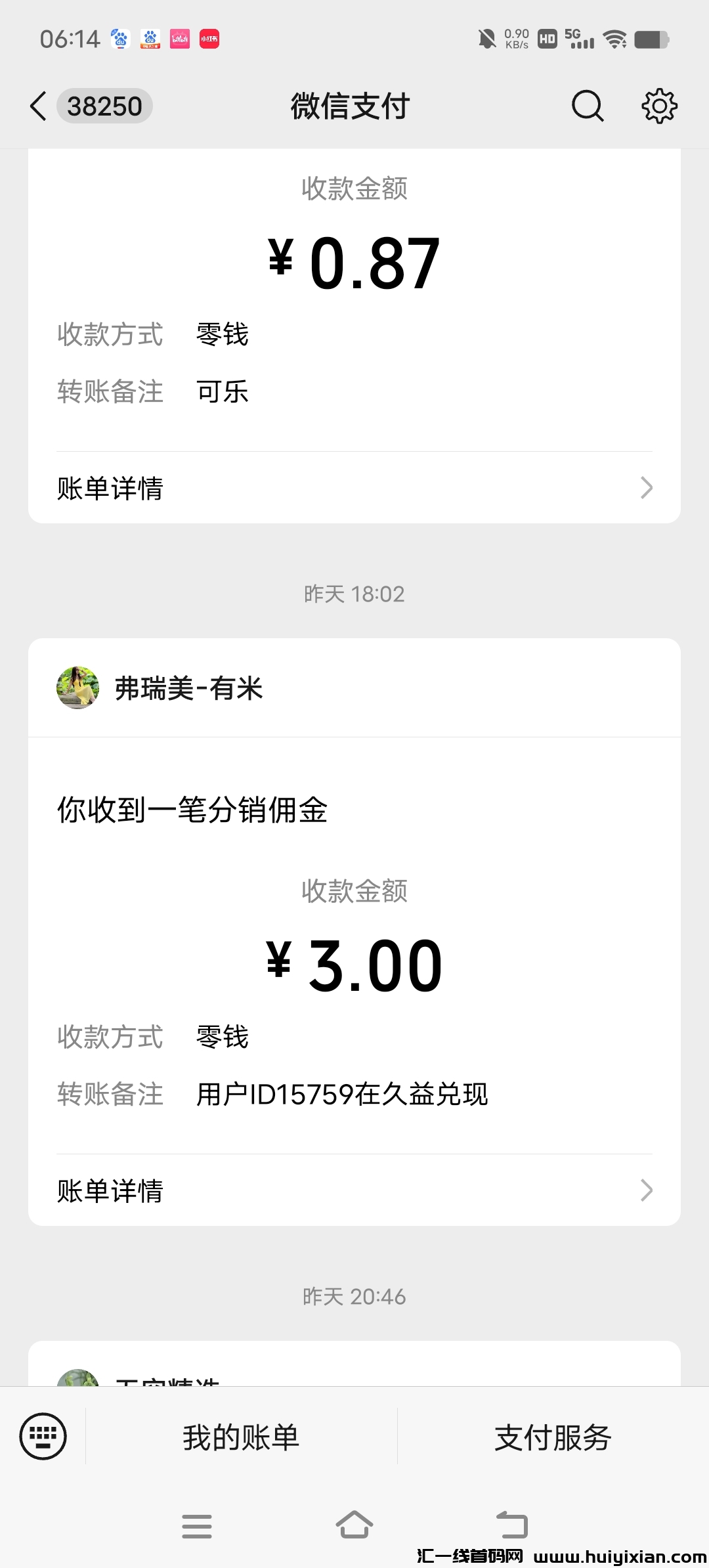The height and width of the screenshot is (1568, 709).
Task: Expand 账单详情 for the ¥0.87 payment
Action: click(x=354, y=489)
